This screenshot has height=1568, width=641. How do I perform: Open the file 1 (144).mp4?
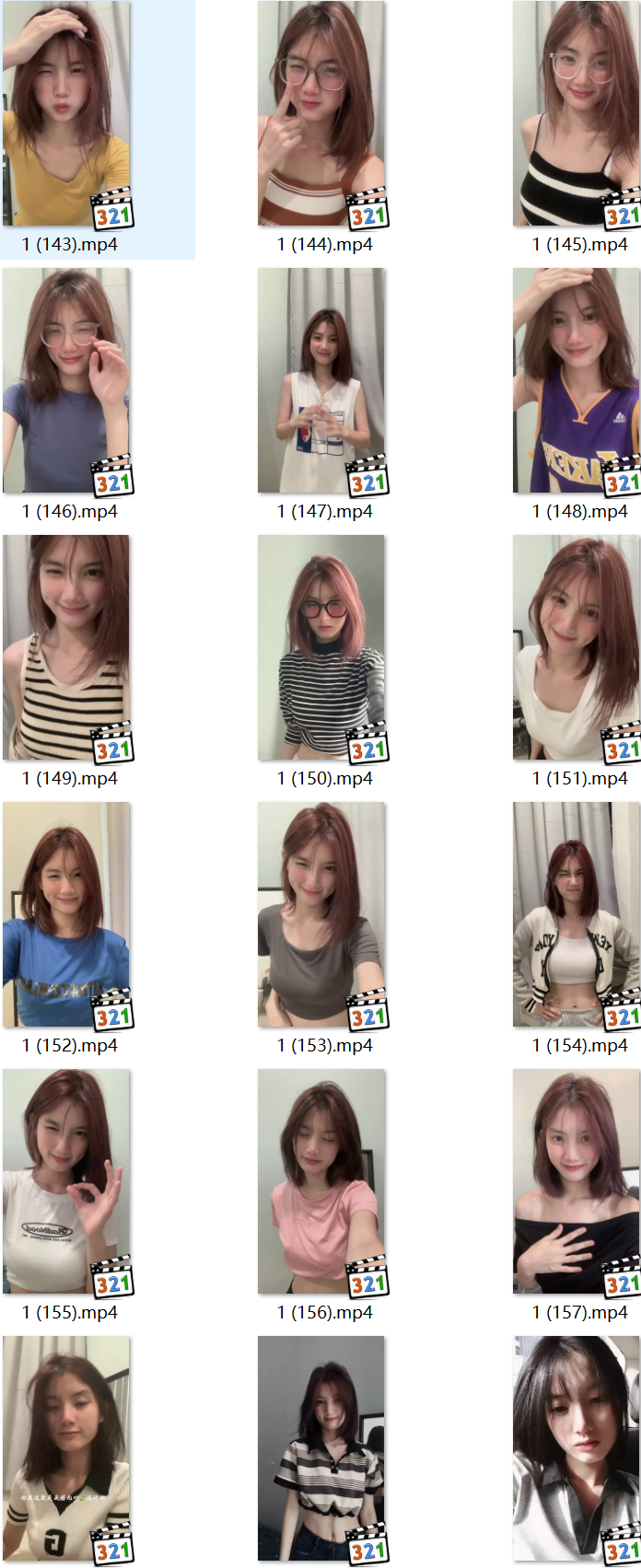[321, 115]
